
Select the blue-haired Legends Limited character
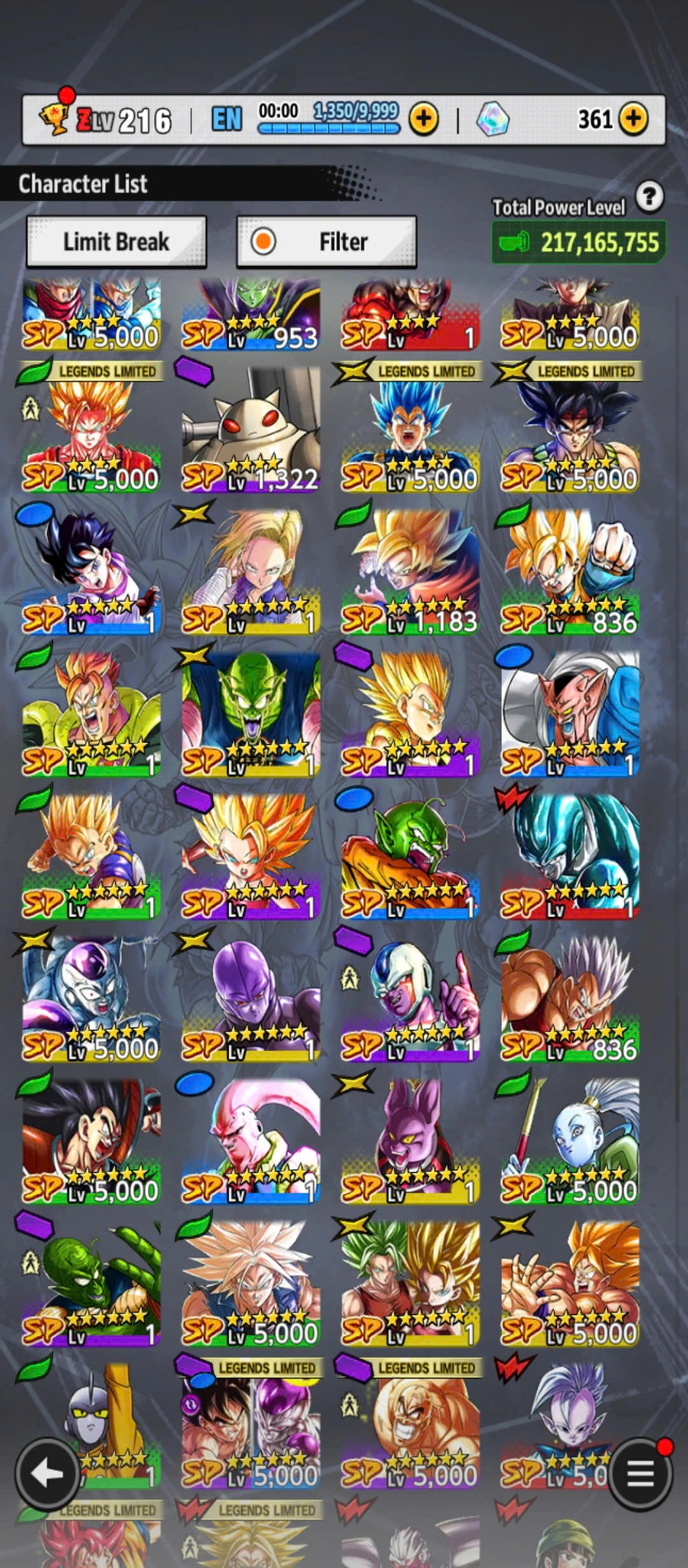[x=410, y=428]
